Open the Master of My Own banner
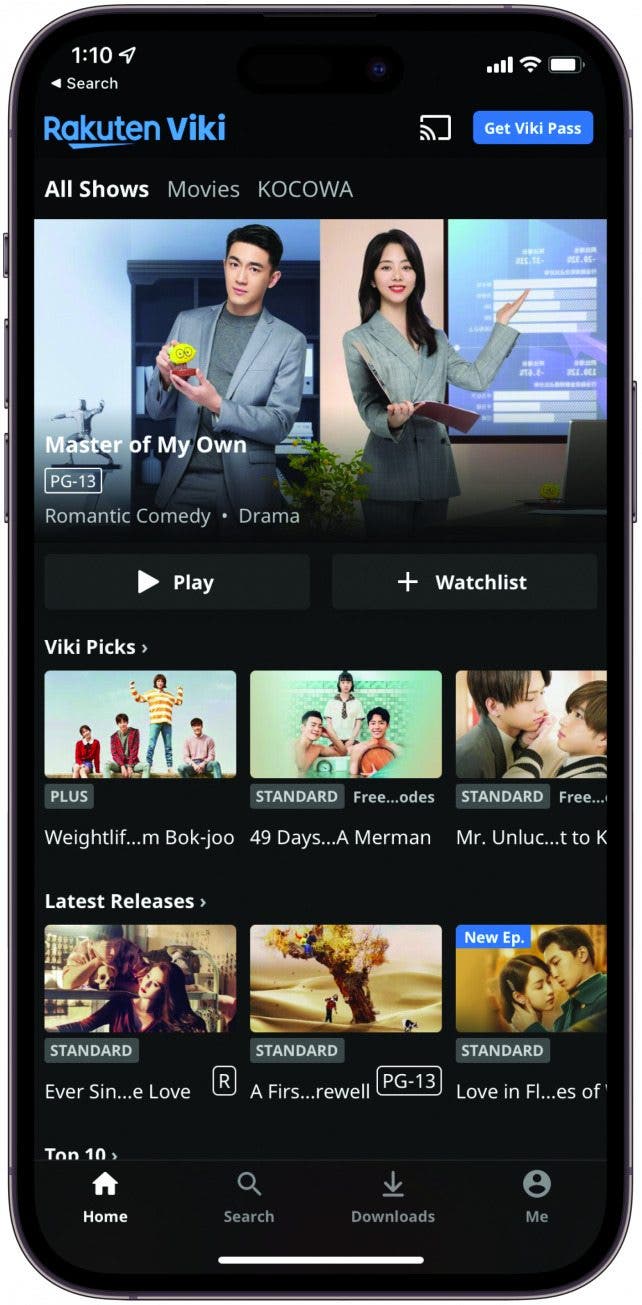The width and height of the screenshot is (642, 1305). point(320,378)
